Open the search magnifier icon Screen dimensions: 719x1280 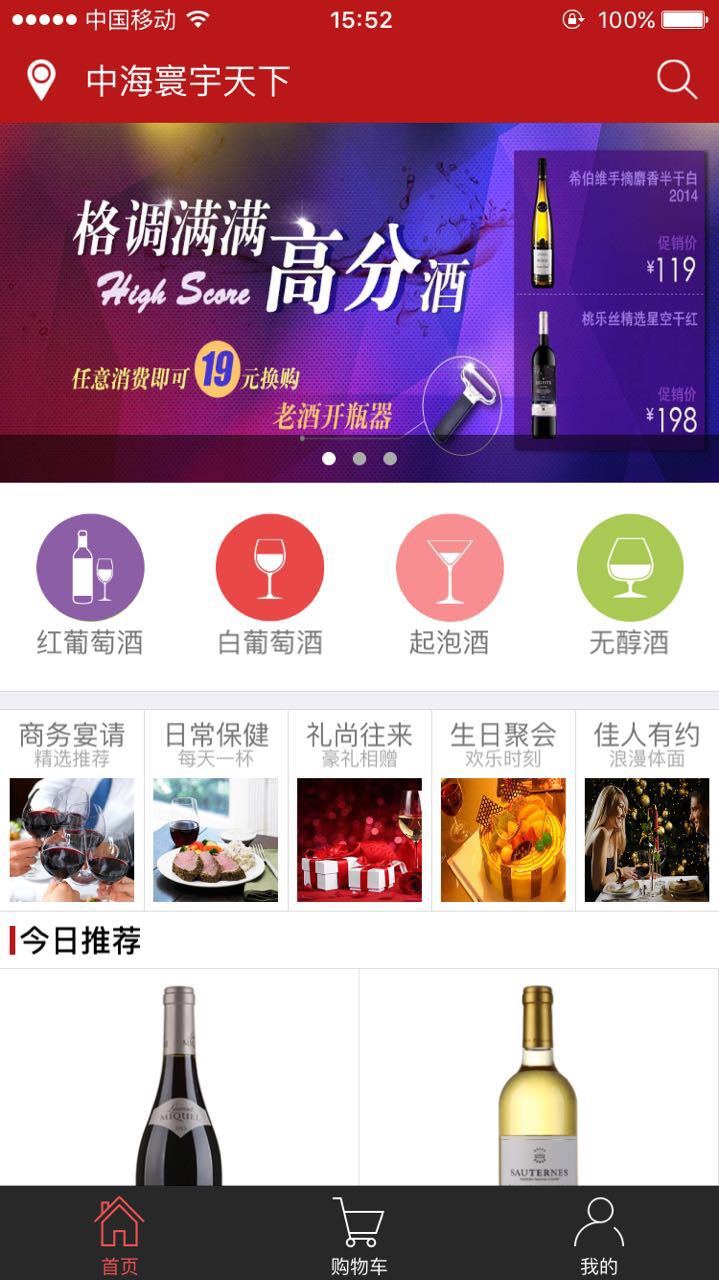click(677, 80)
